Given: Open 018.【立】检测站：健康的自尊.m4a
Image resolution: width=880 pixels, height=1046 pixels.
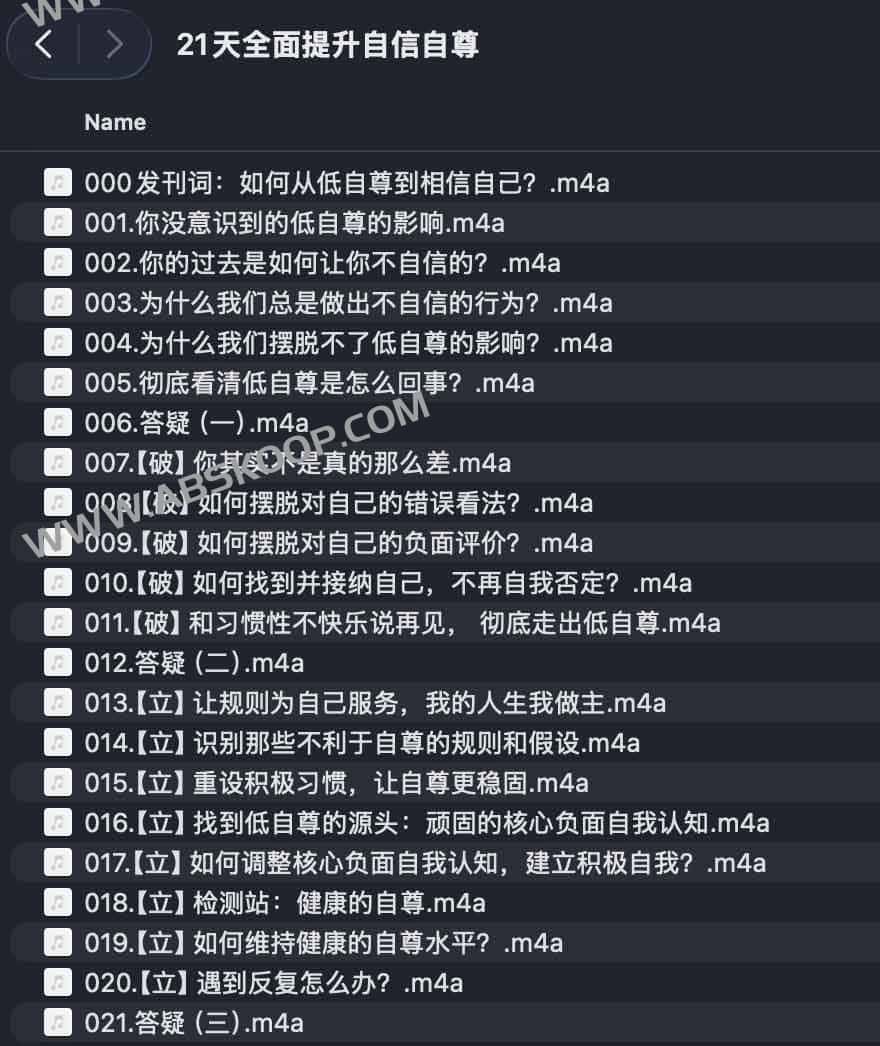Looking at the screenshot, I should [x=285, y=903].
